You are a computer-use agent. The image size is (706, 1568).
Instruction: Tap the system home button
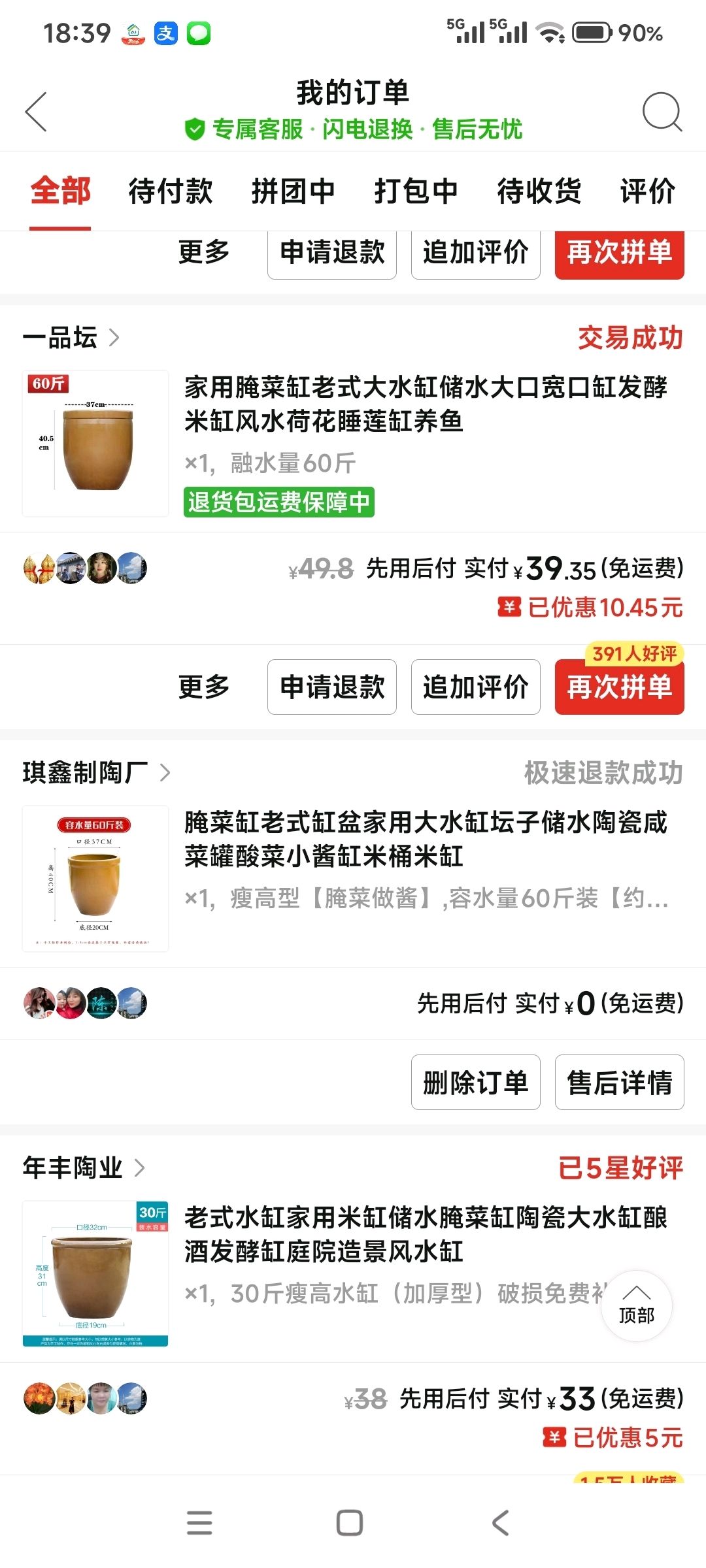350,1523
